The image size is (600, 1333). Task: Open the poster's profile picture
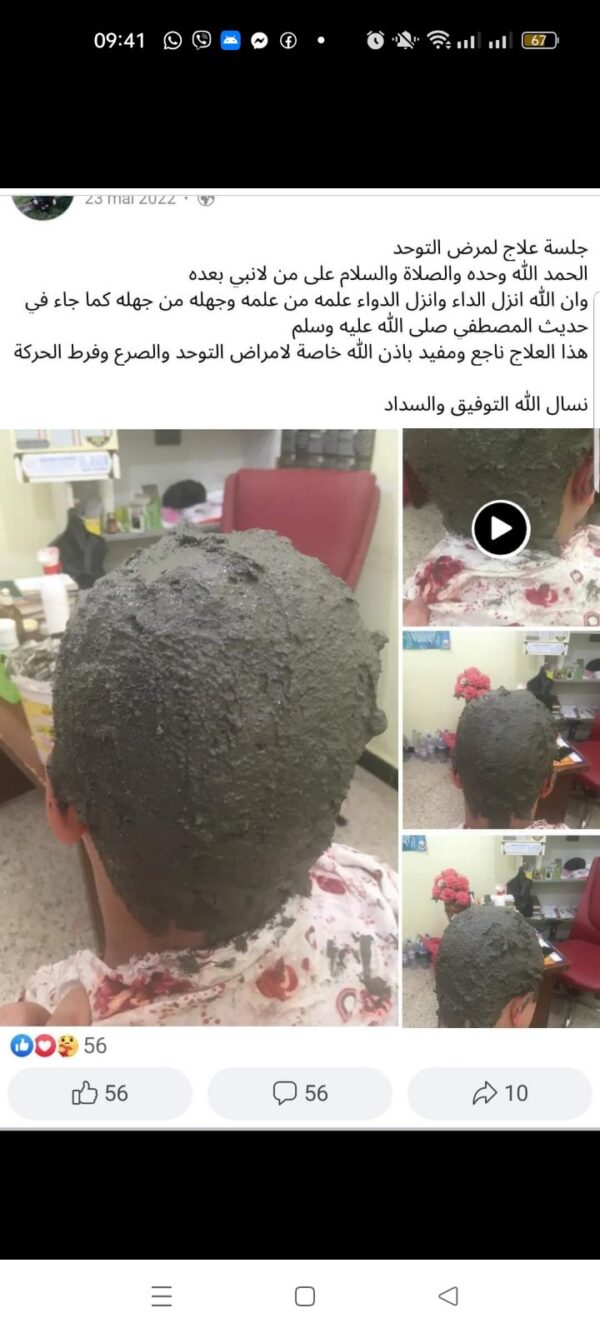pyautogui.click(x=42, y=203)
